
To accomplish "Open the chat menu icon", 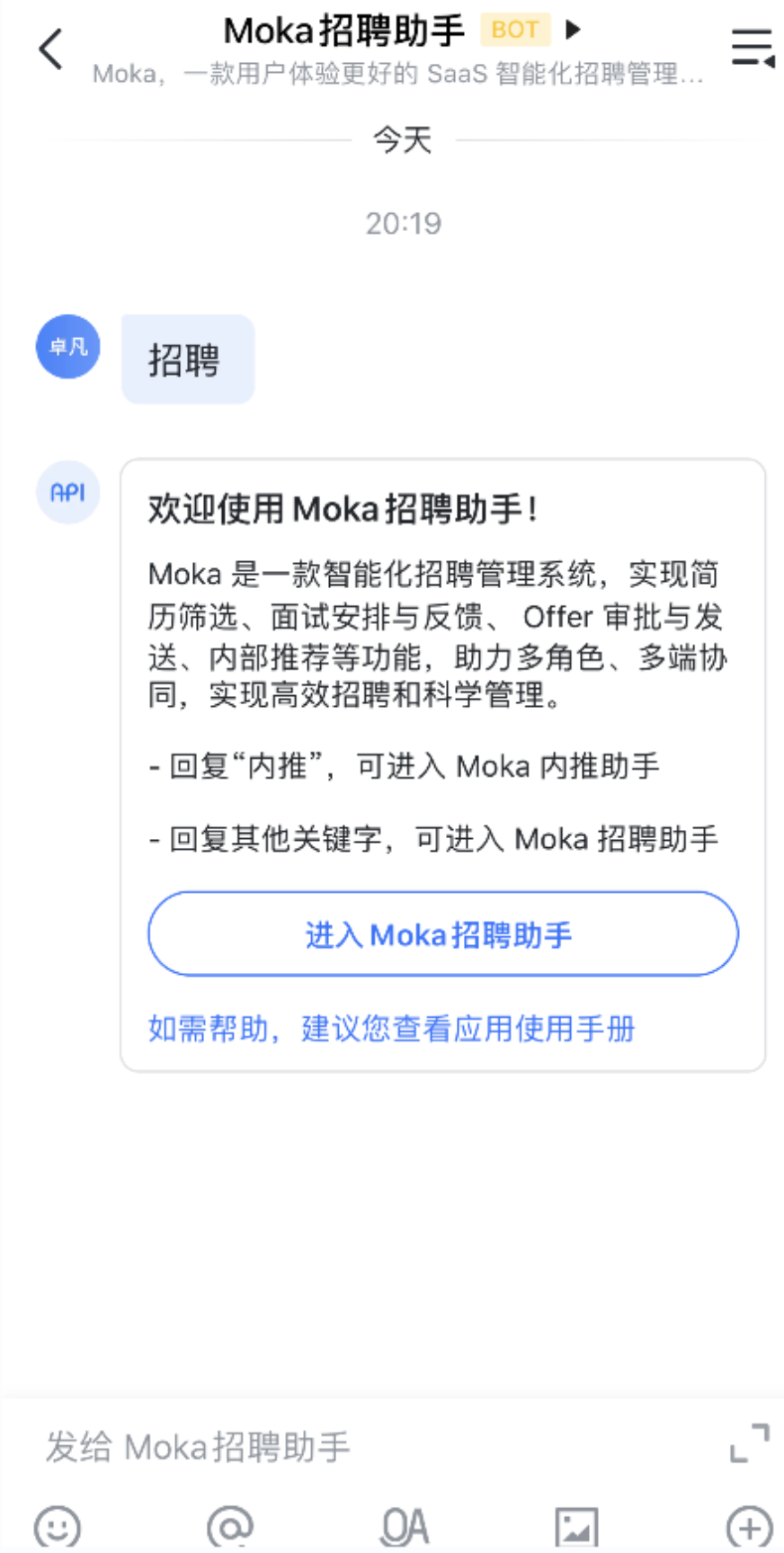I will (x=752, y=48).
